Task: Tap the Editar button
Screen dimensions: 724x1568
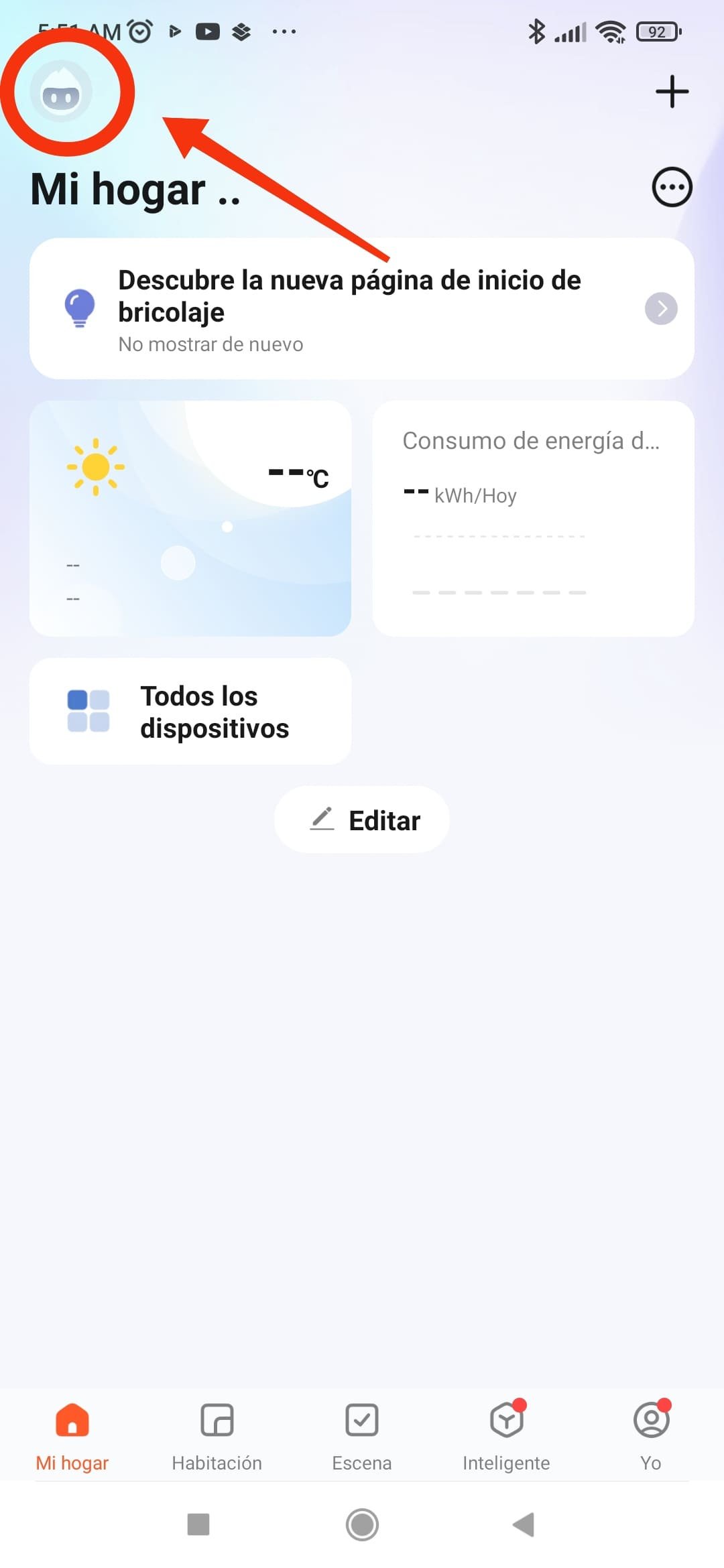Action: pos(362,820)
